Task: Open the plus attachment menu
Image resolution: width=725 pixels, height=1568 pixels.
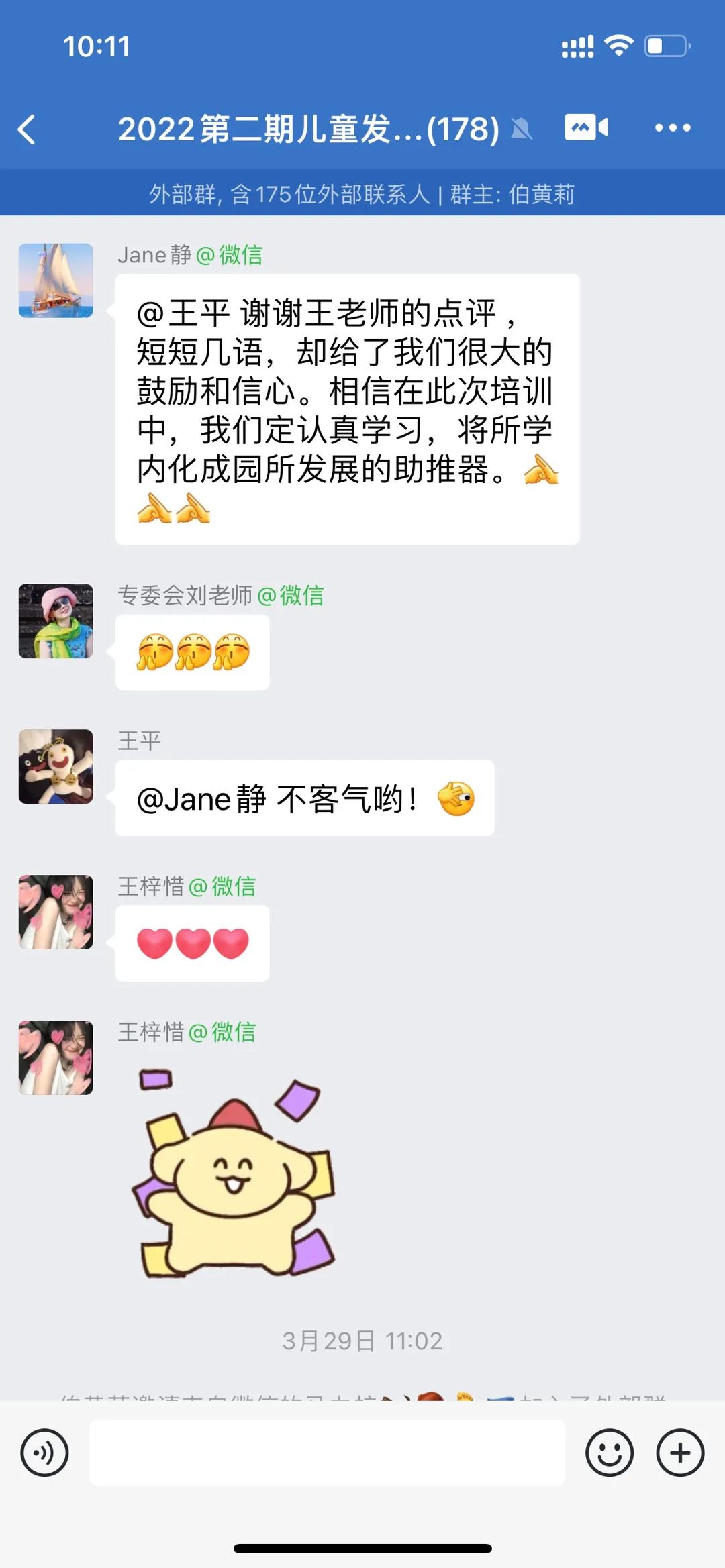Action: 680,1453
